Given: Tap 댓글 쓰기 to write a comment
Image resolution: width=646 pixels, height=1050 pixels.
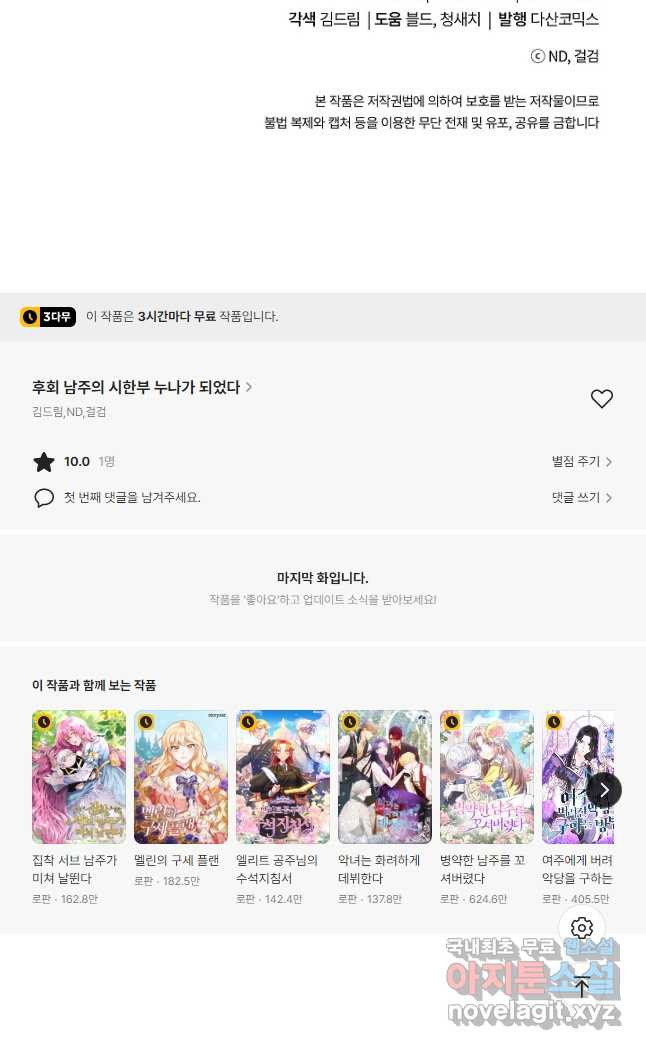Looking at the screenshot, I should point(581,498).
